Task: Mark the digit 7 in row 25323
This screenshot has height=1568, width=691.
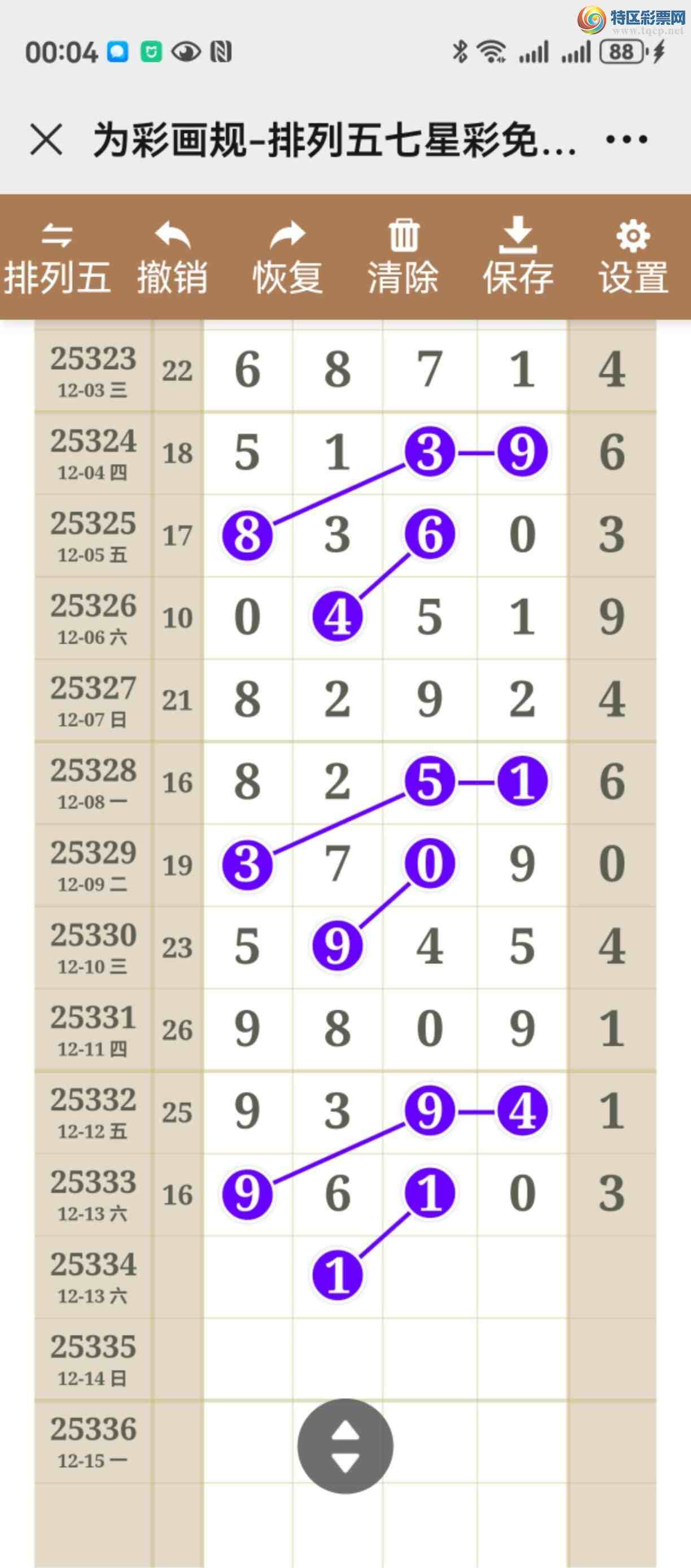Action: [430, 369]
